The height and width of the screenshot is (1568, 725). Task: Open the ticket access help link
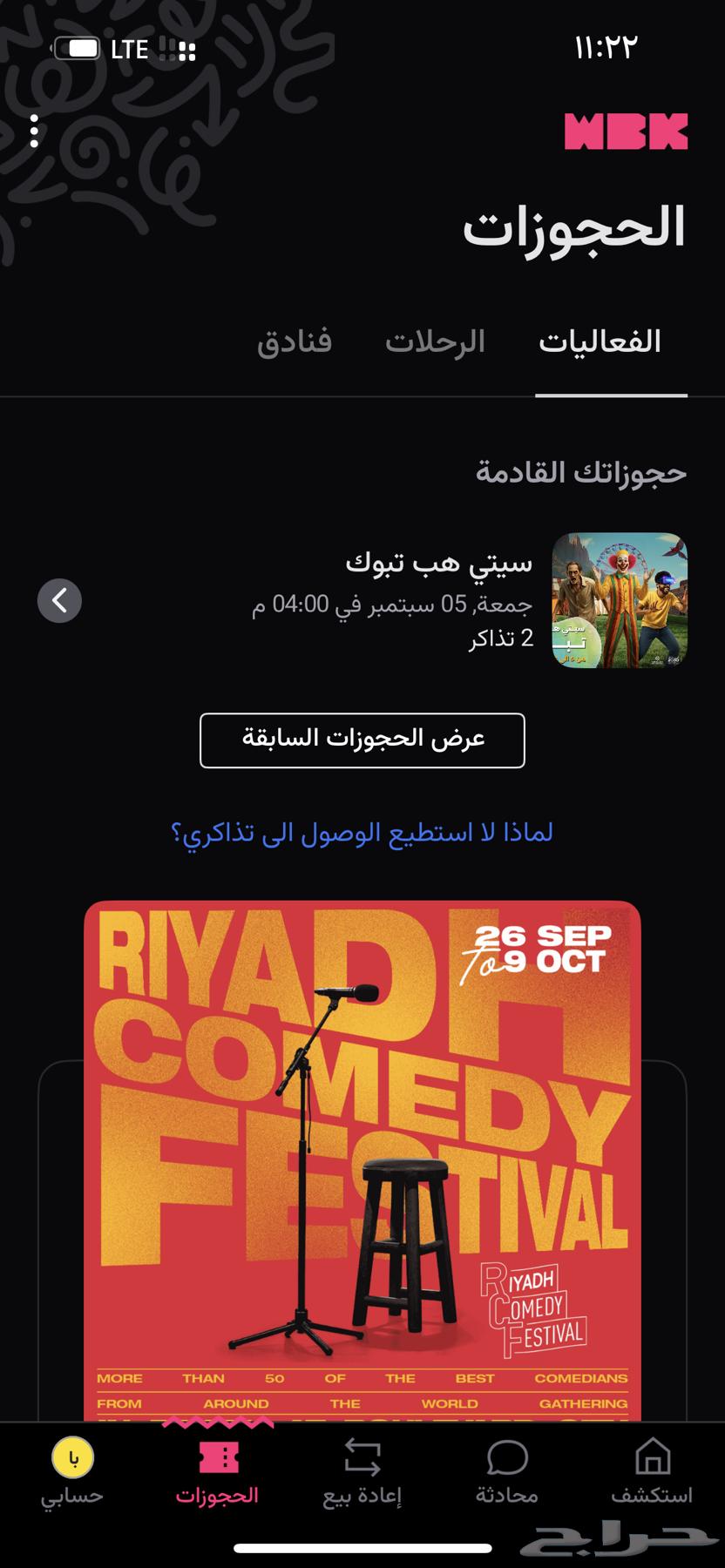(x=362, y=832)
